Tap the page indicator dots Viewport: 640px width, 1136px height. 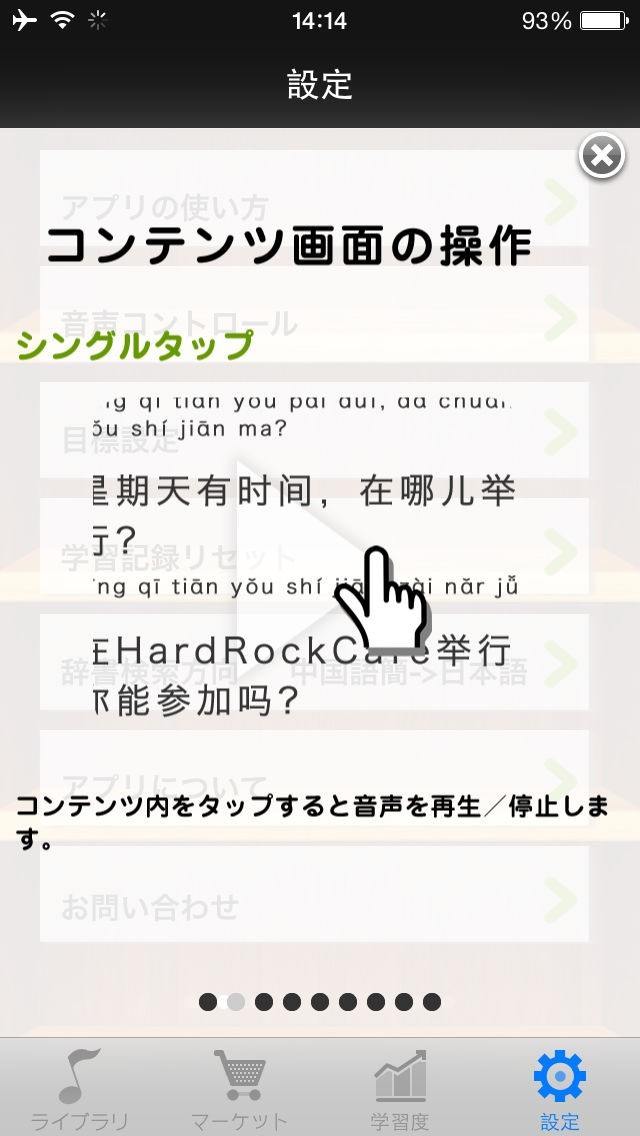(x=320, y=1001)
